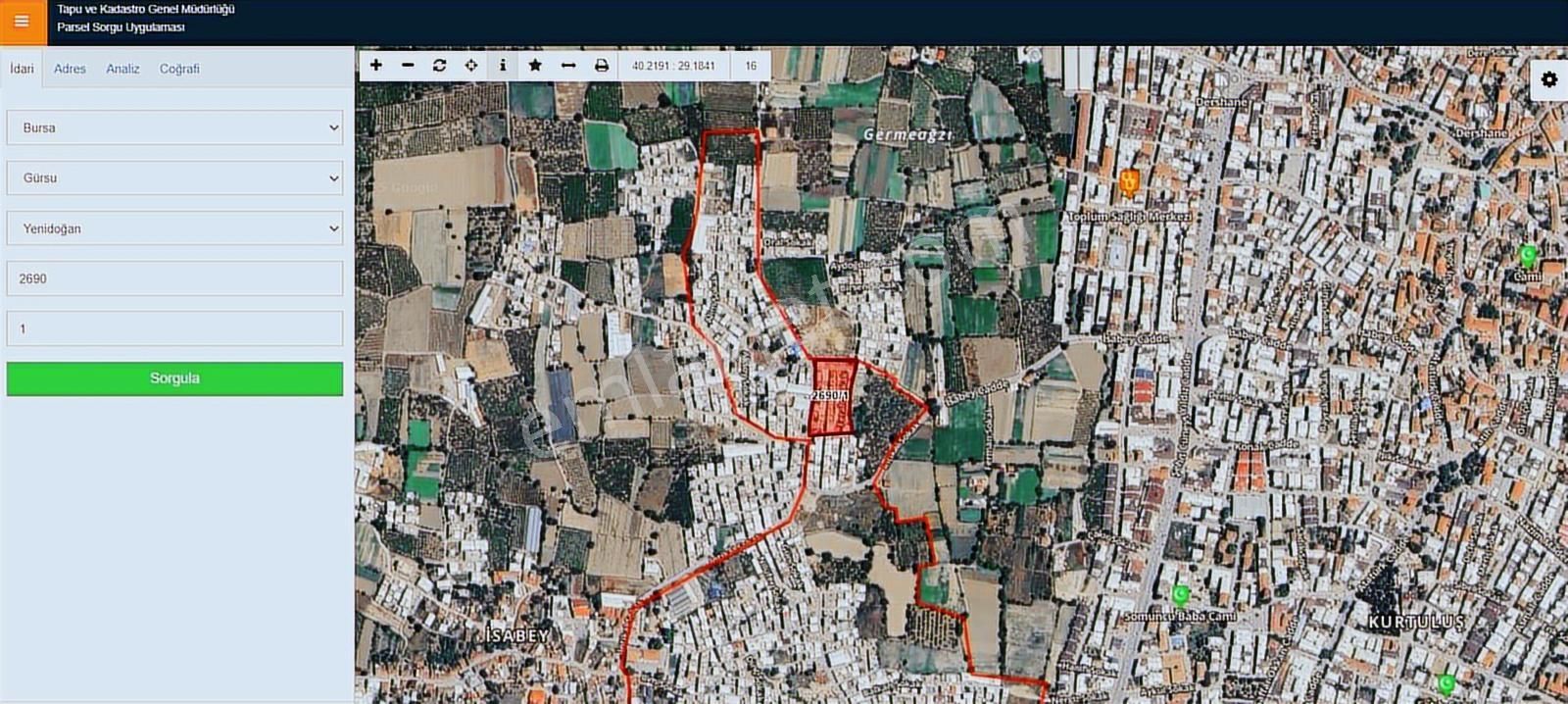The height and width of the screenshot is (704, 1568).
Task: Zoom out with the minus icon
Action: click(408, 66)
